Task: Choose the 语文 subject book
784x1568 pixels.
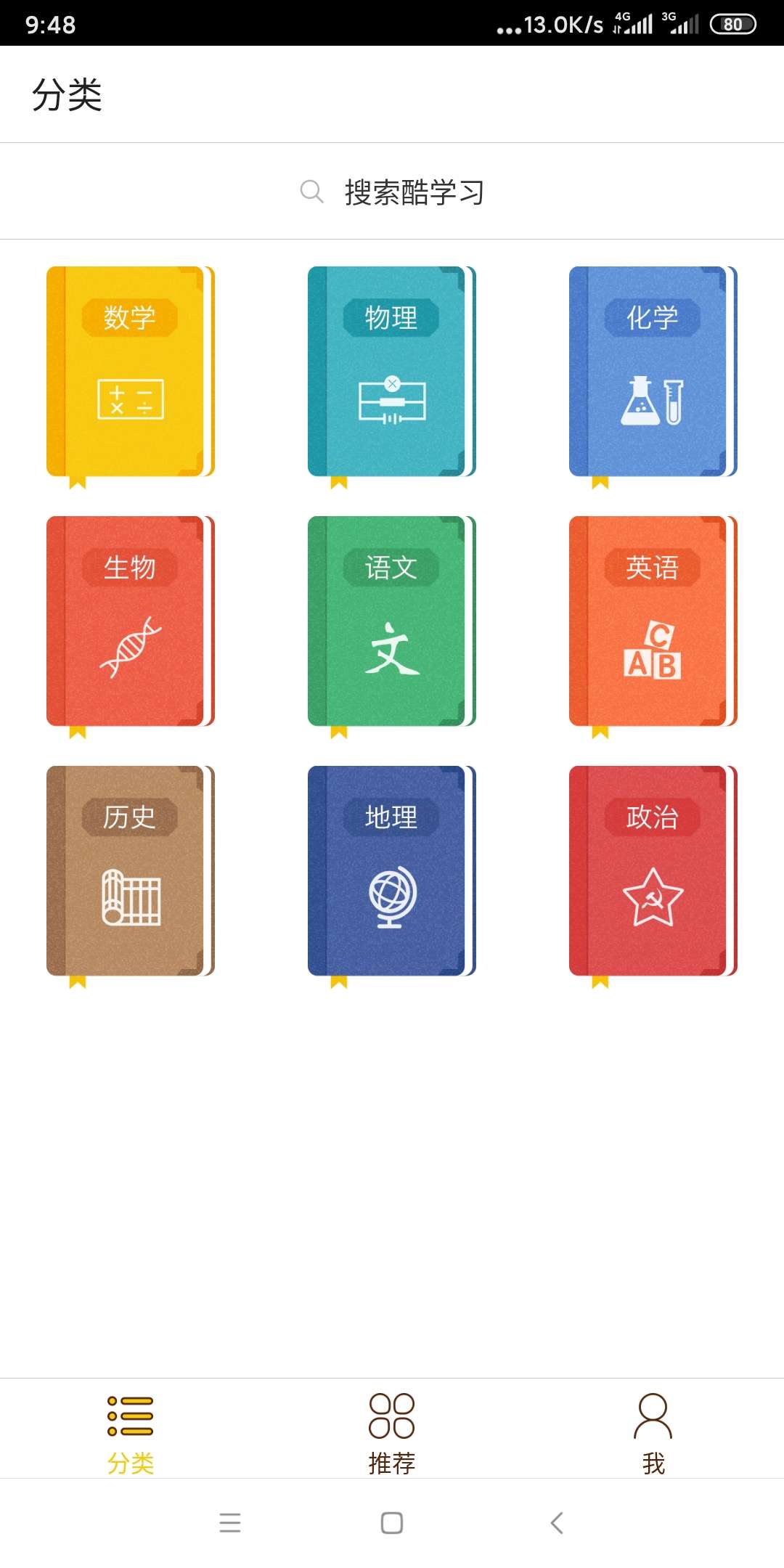Action: (391, 621)
